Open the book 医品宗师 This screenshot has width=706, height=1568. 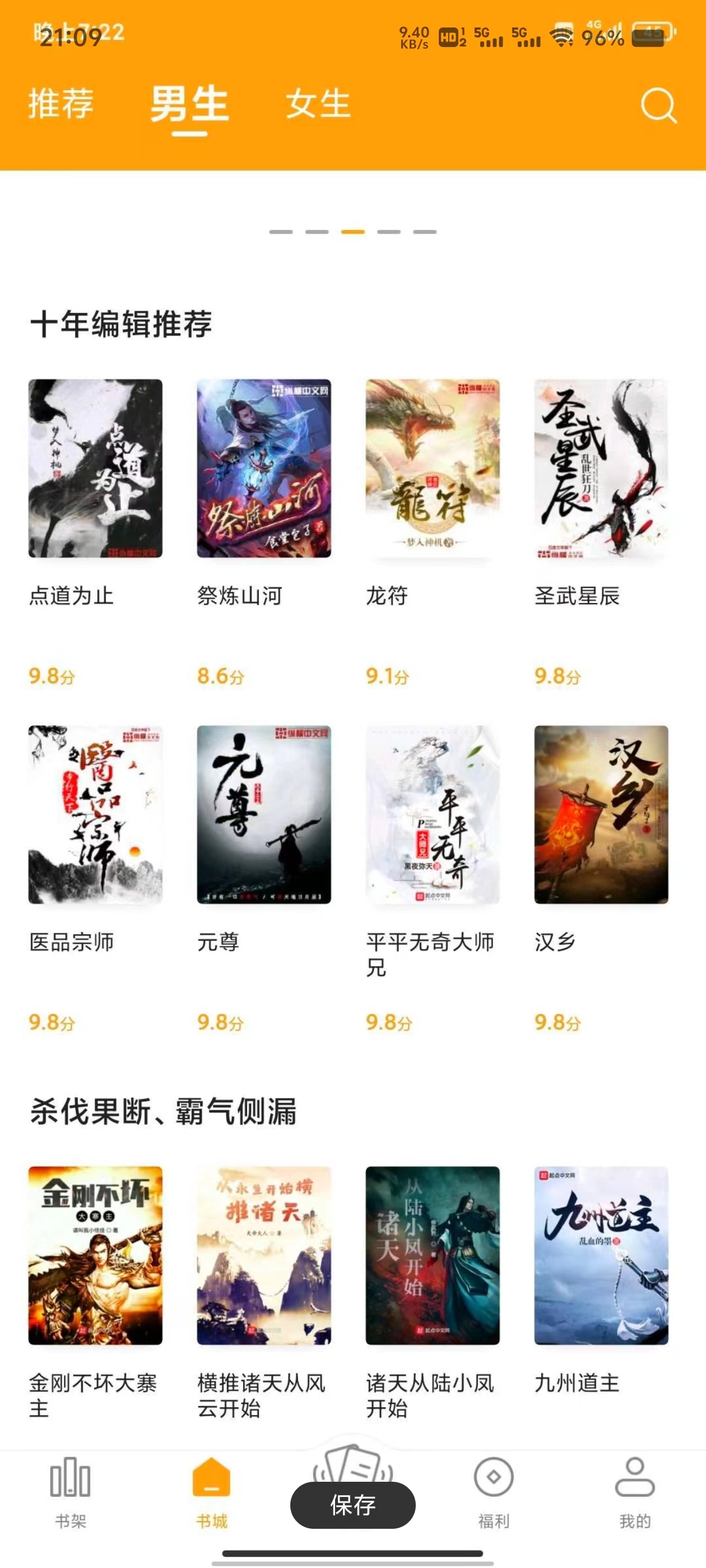click(95, 814)
